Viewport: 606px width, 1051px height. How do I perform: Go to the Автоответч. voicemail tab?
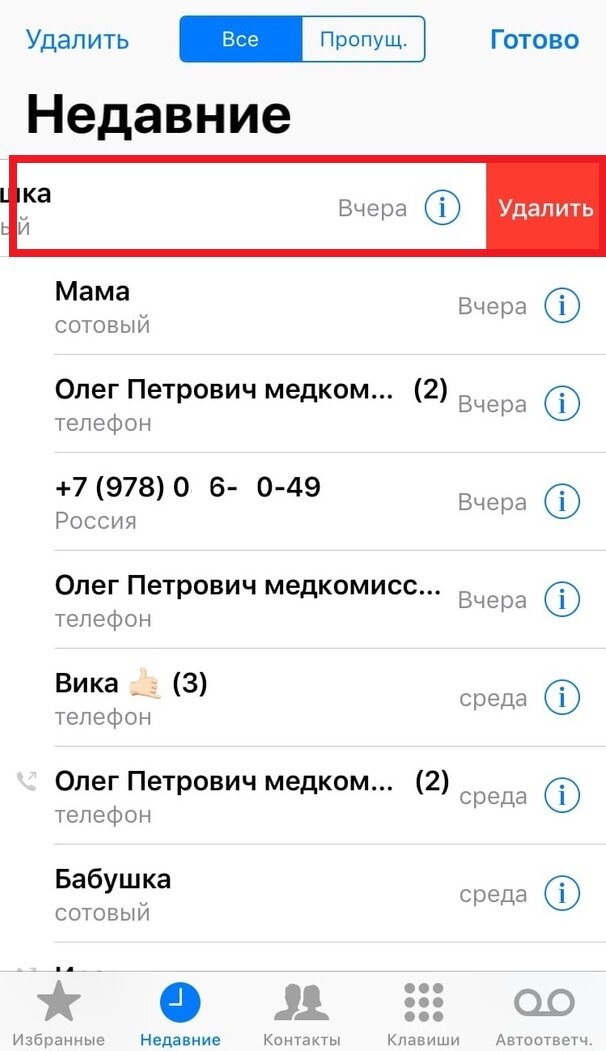544,1013
